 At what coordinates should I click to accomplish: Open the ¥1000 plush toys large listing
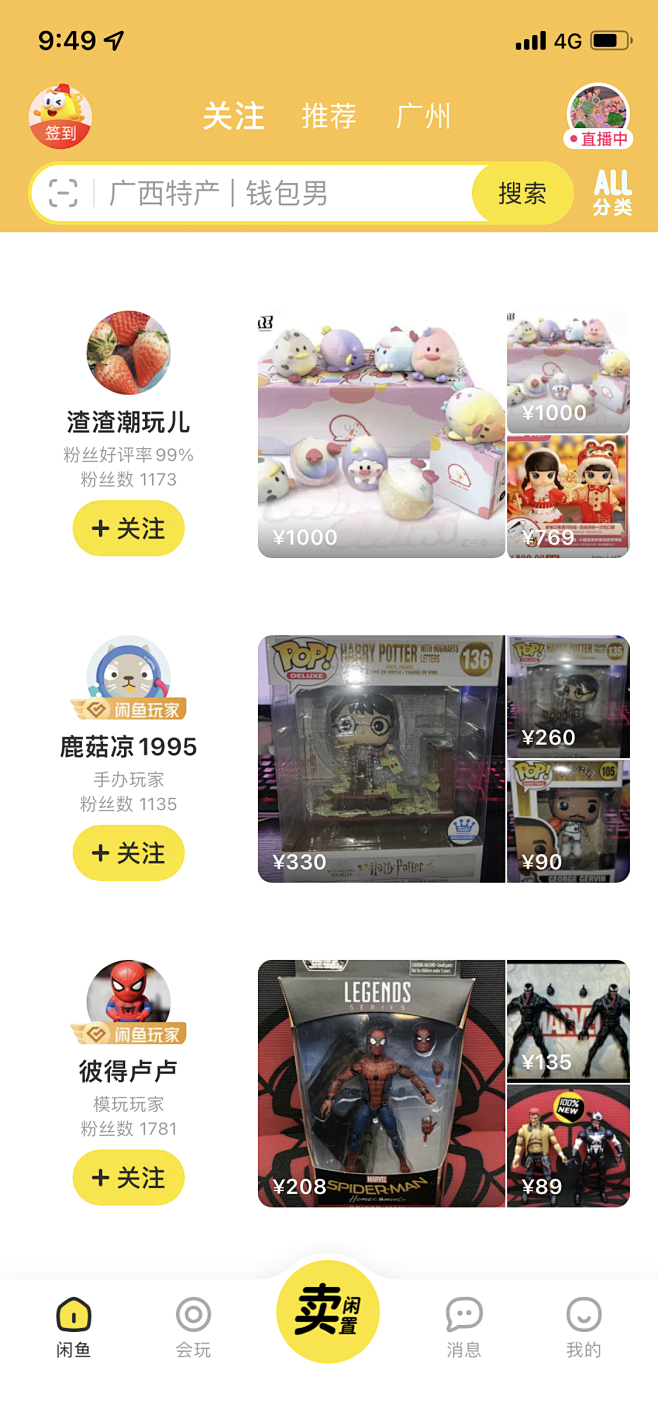[381, 434]
